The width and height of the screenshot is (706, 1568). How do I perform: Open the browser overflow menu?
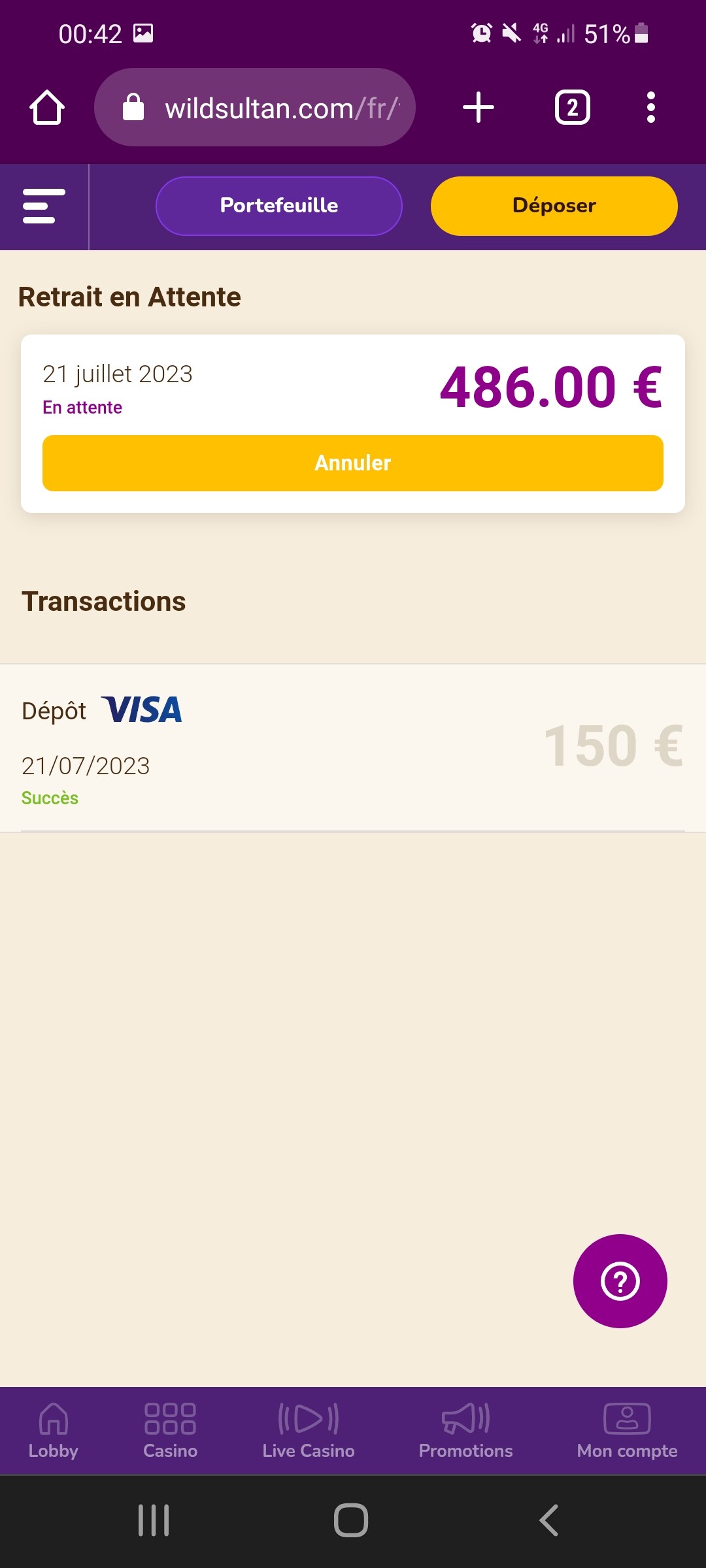tap(650, 107)
